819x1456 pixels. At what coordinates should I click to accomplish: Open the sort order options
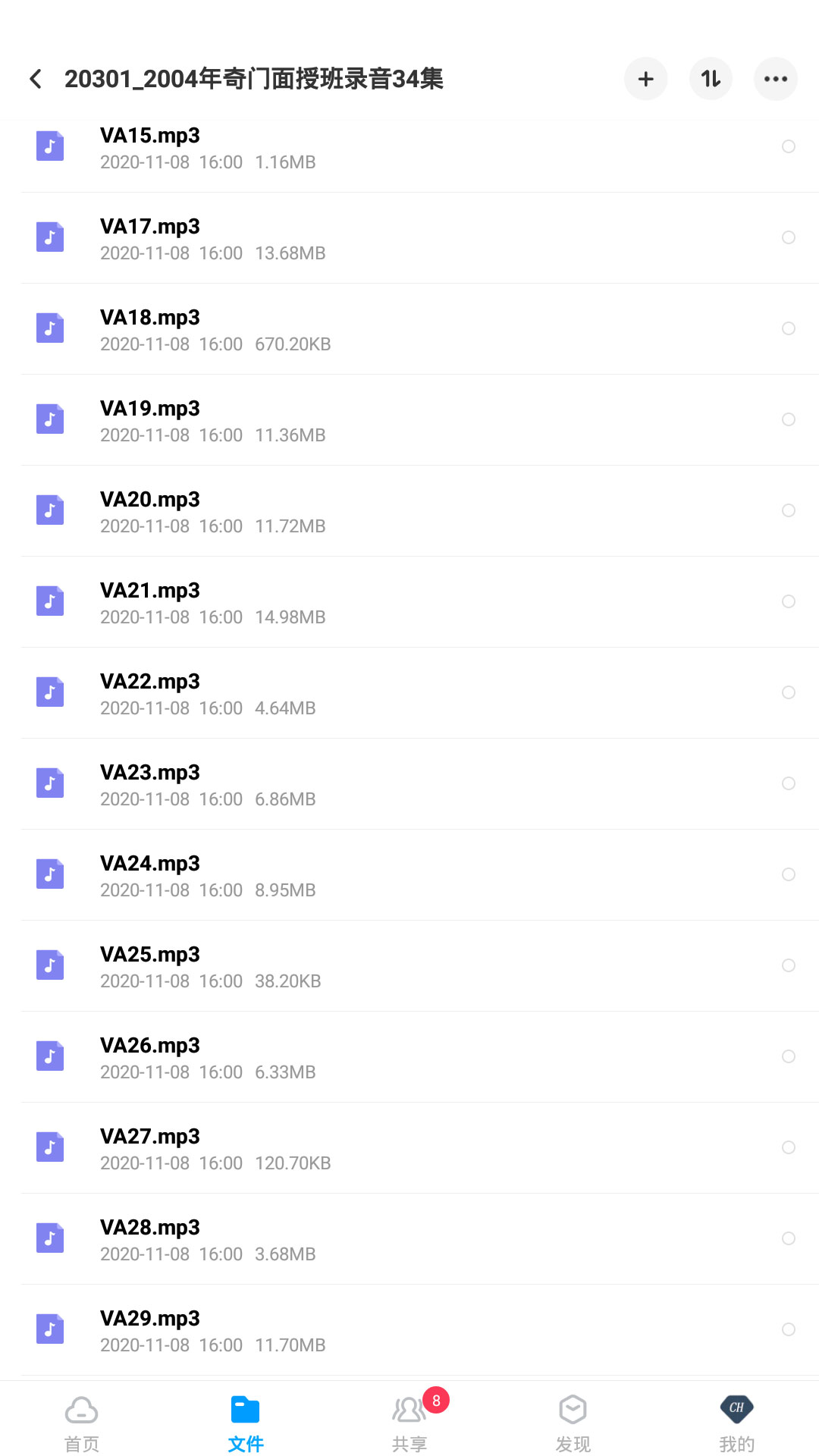coord(711,79)
